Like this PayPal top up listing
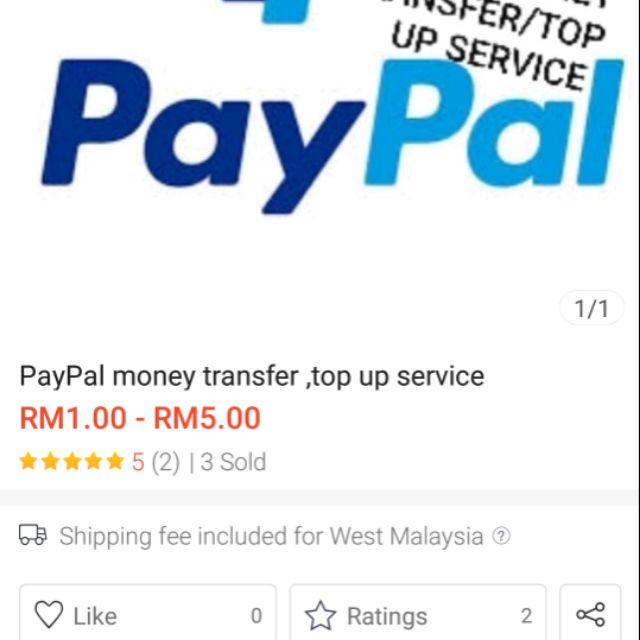The height and width of the screenshot is (640, 640). coord(148,614)
